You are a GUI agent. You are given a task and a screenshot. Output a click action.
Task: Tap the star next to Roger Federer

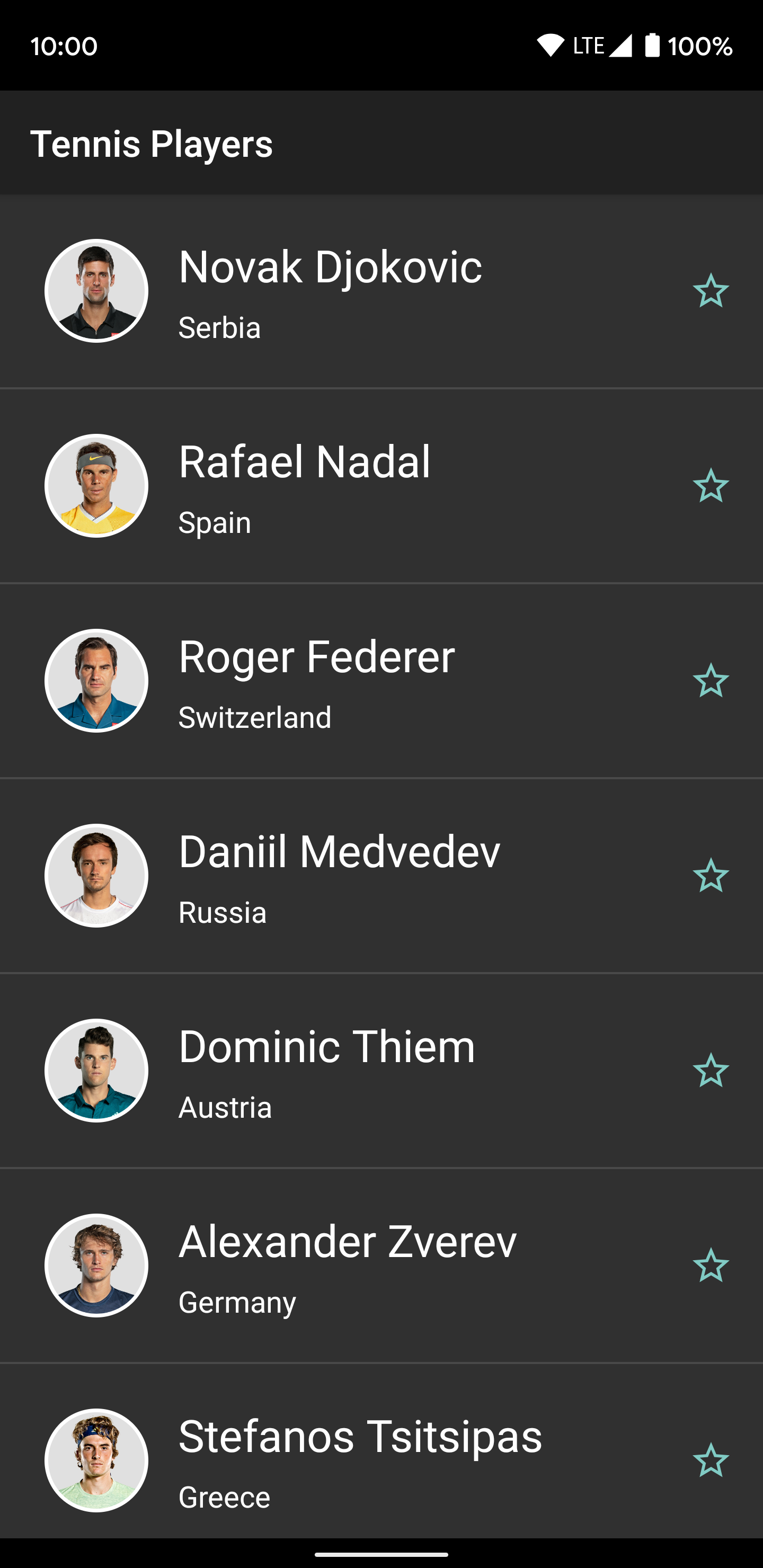click(711, 681)
